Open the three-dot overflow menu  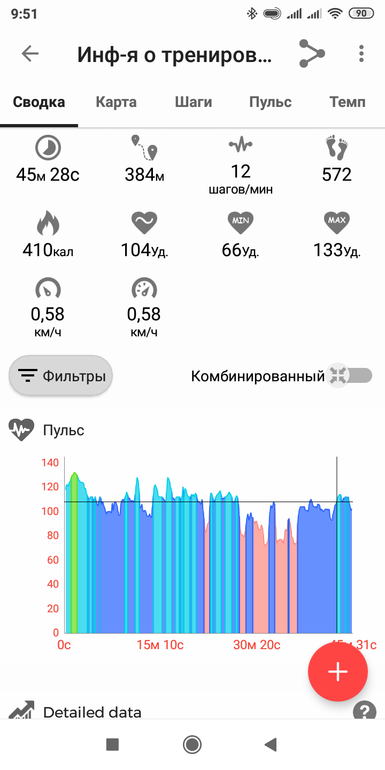[x=361, y=54]
